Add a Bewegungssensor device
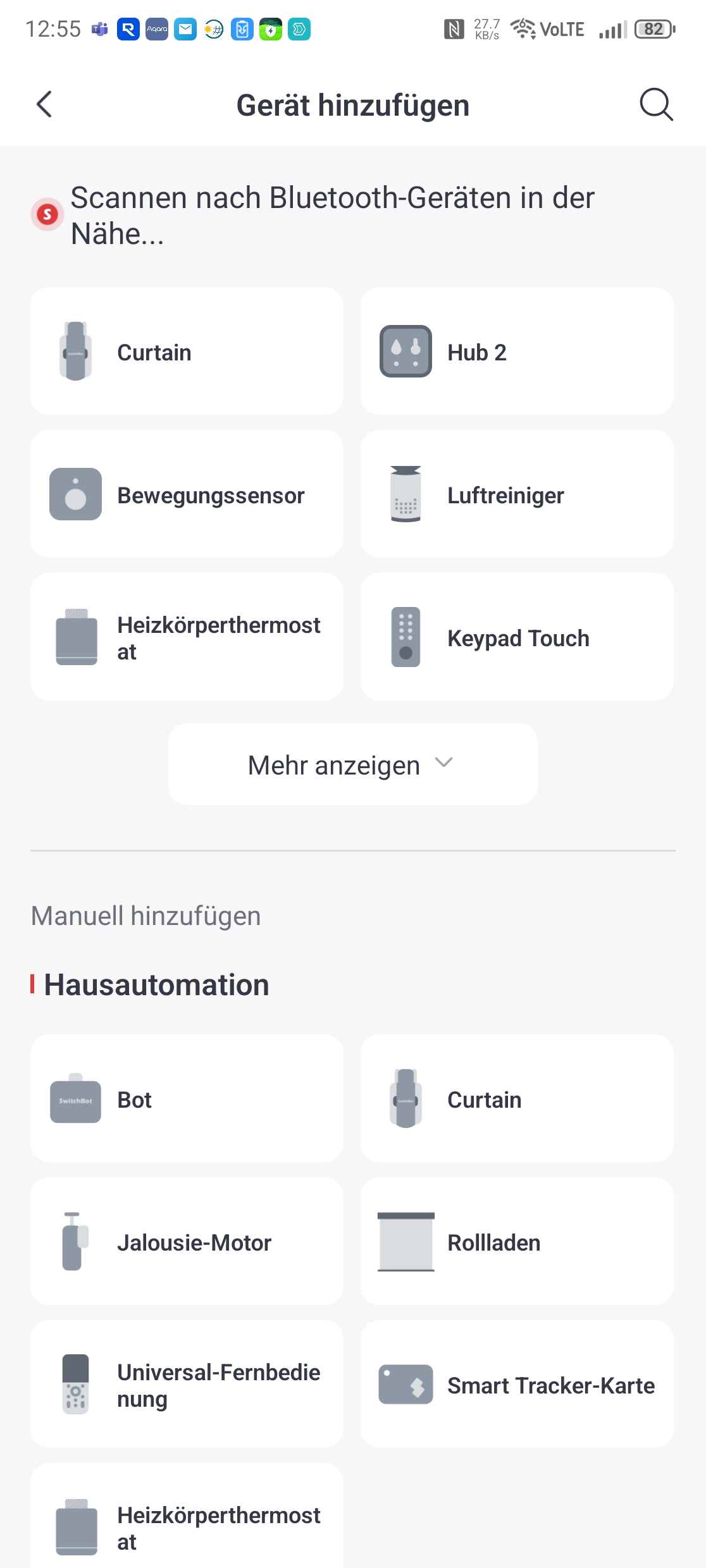Screen dimensions: 706x1568 pyautogui.click(x=187, y=494)
